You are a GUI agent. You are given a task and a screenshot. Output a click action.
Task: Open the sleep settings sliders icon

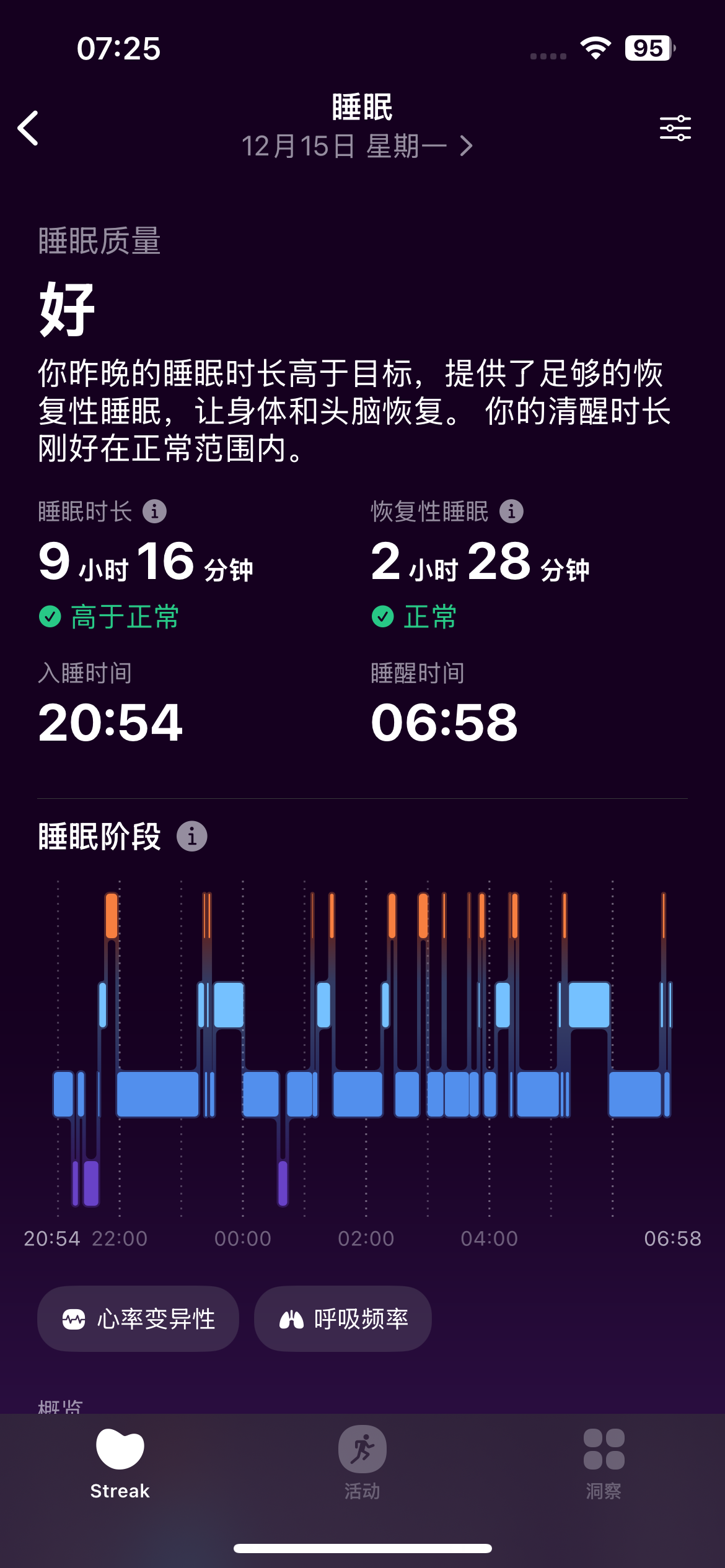(x=675, y=128)
